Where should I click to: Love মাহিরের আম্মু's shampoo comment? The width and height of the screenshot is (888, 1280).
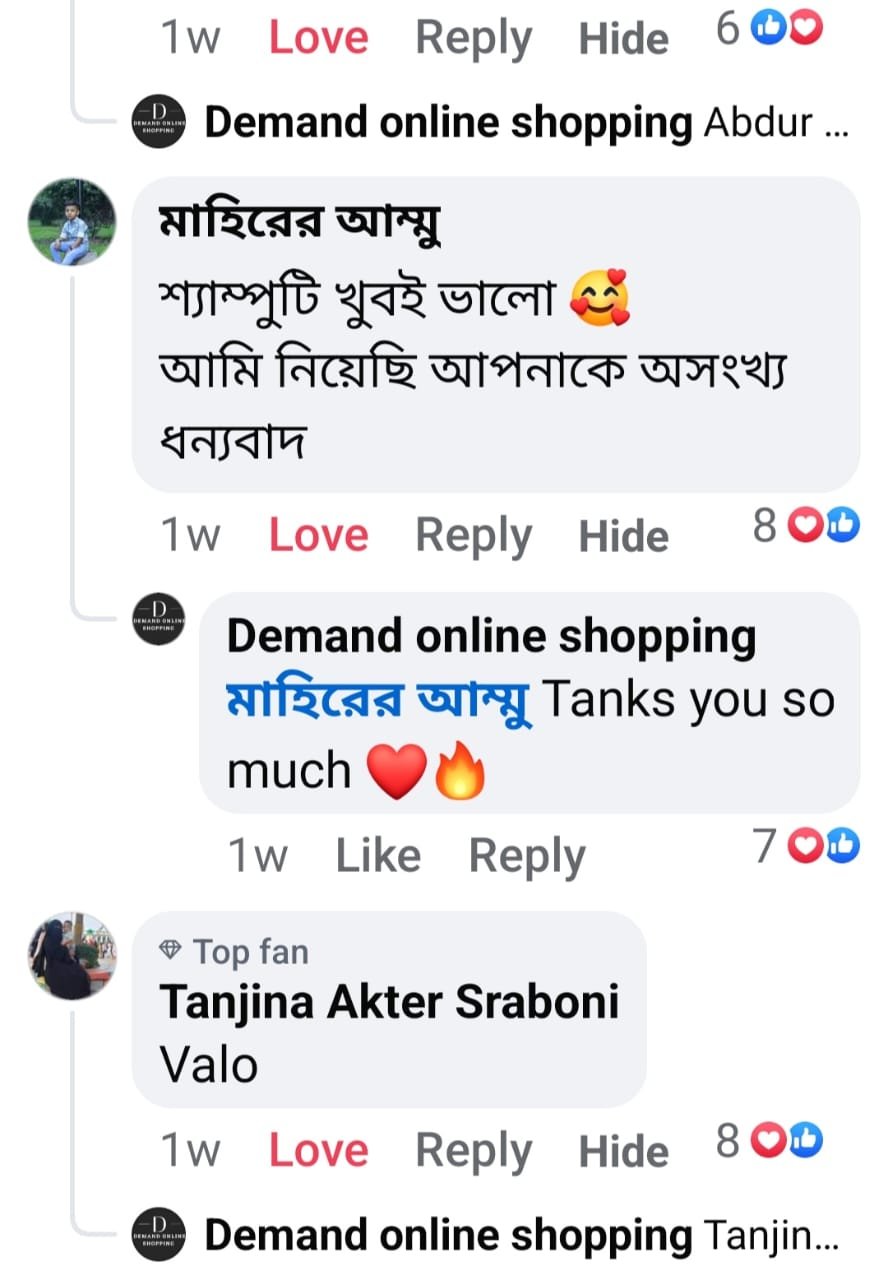pos(318,535)
